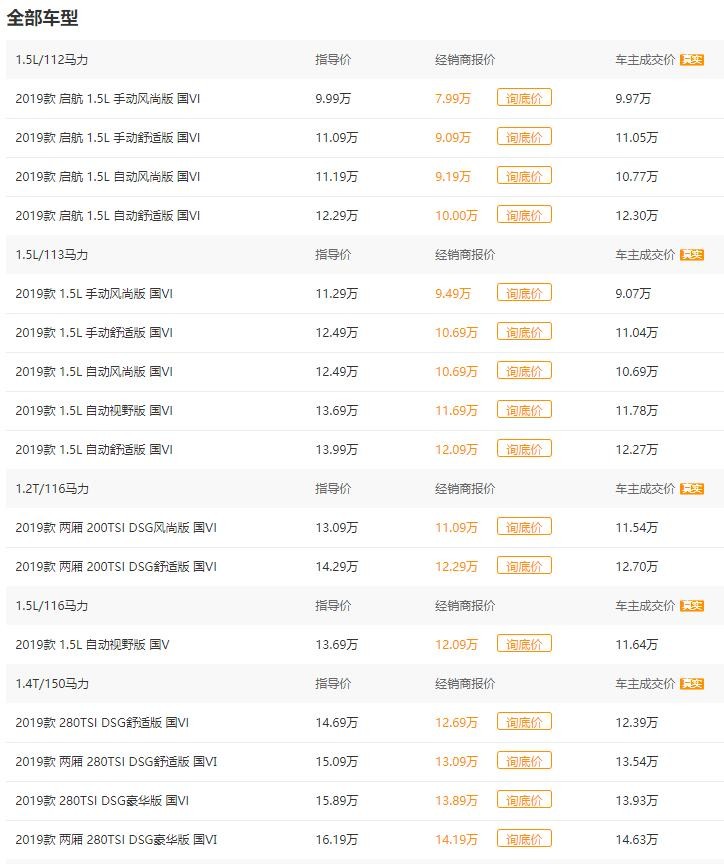询问两厢 200TSI DSG风尚版底价
Image resolution: width=724 pixels, height=864 pixels.
coord(524,527)
